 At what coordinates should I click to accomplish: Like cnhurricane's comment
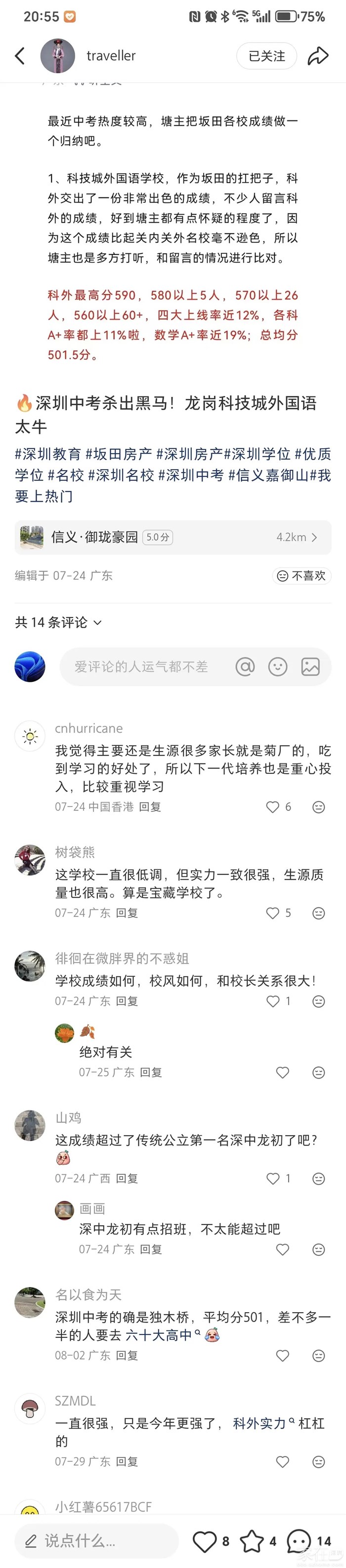click(x=273, y=807)
